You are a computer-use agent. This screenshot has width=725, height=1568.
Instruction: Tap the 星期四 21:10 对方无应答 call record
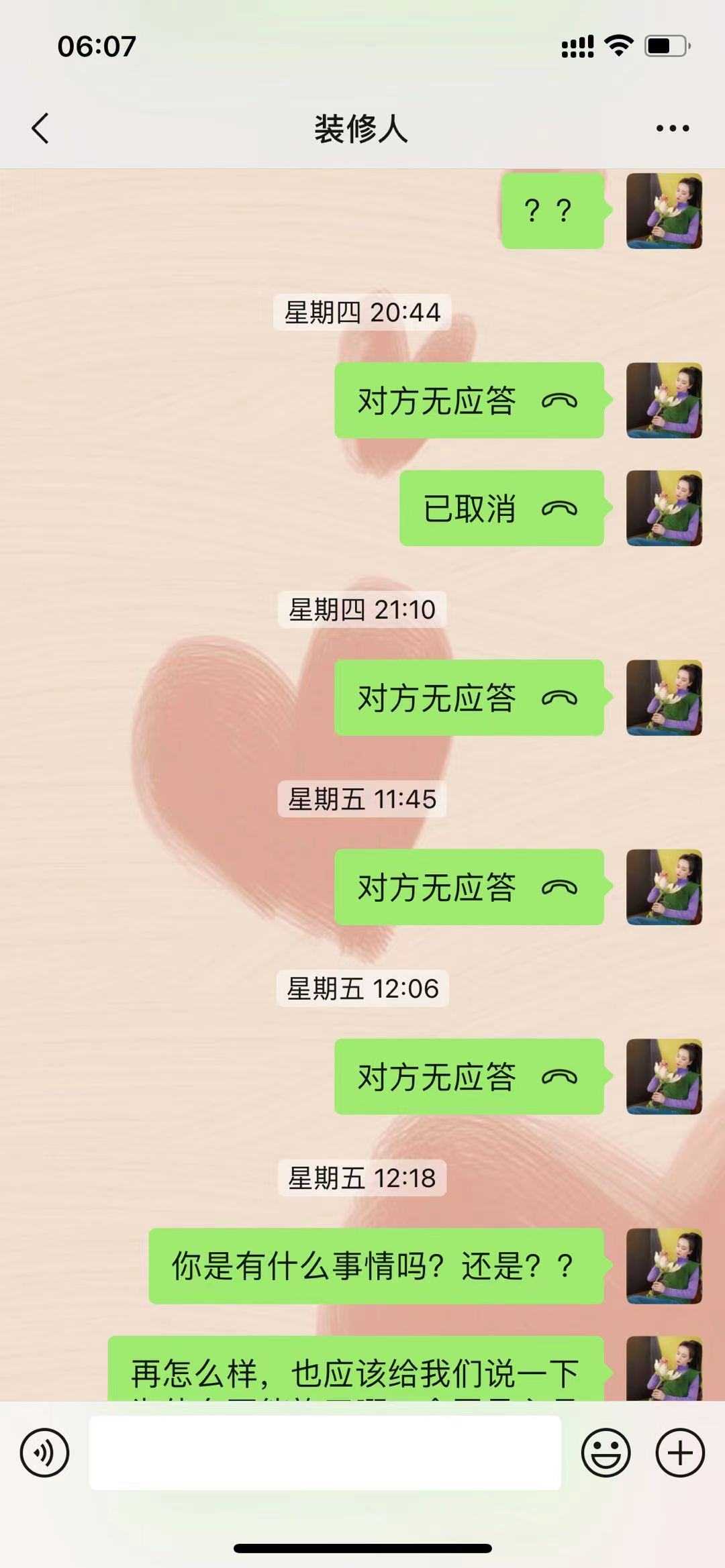pyautogui.click(x=469, y=697)
